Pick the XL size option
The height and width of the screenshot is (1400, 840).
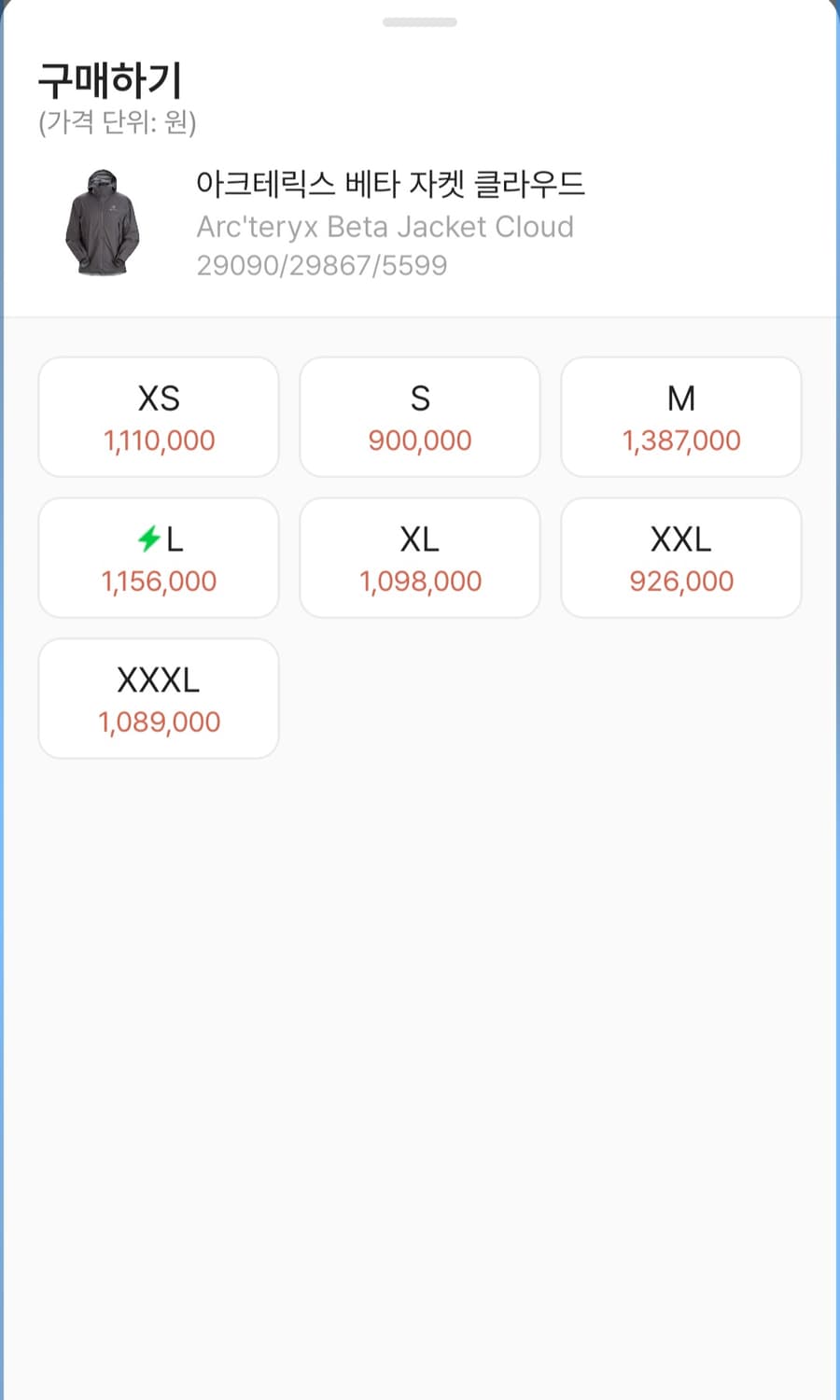pos(419,557)
